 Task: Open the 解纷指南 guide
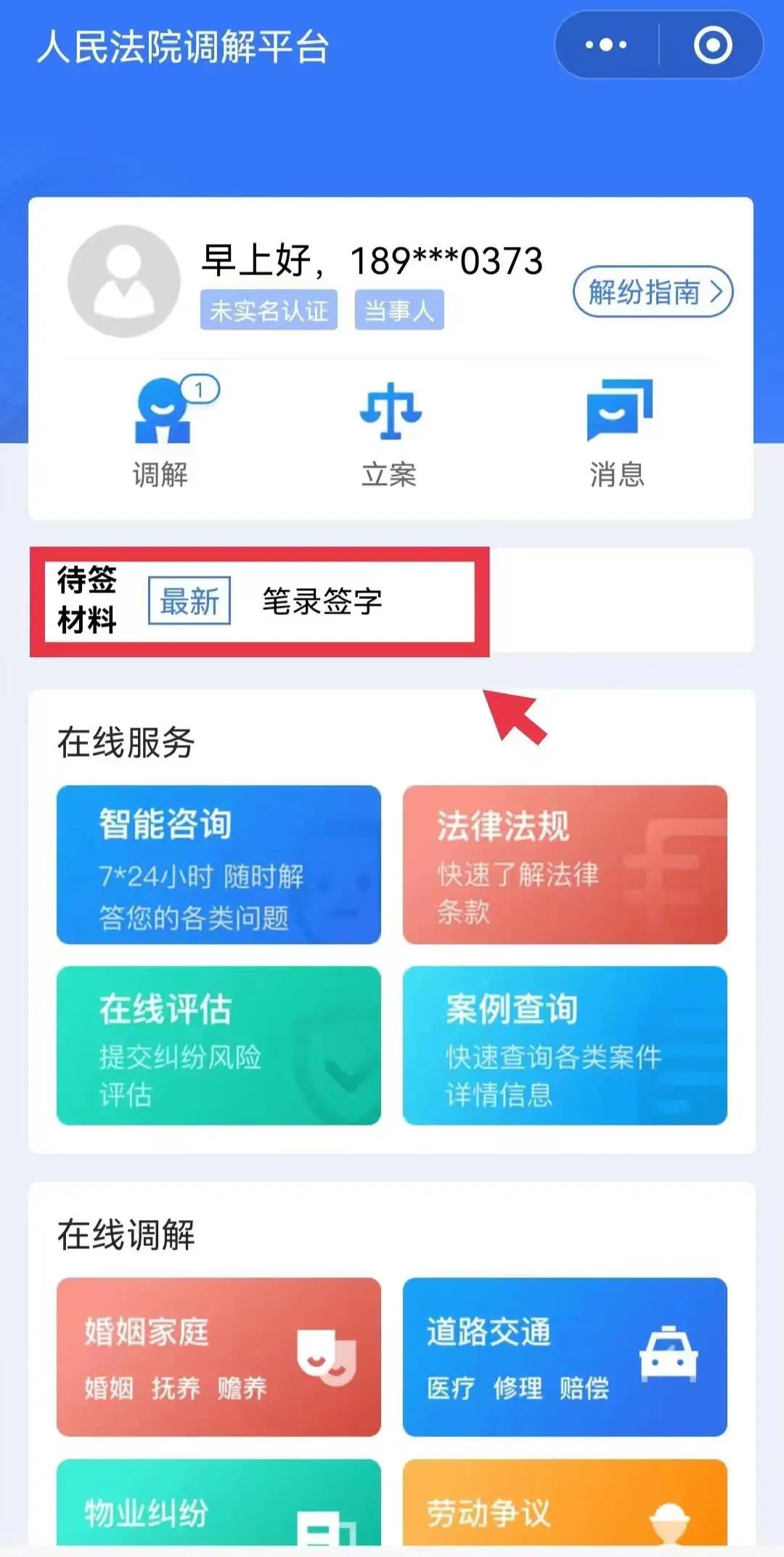(x=653, y=293)
